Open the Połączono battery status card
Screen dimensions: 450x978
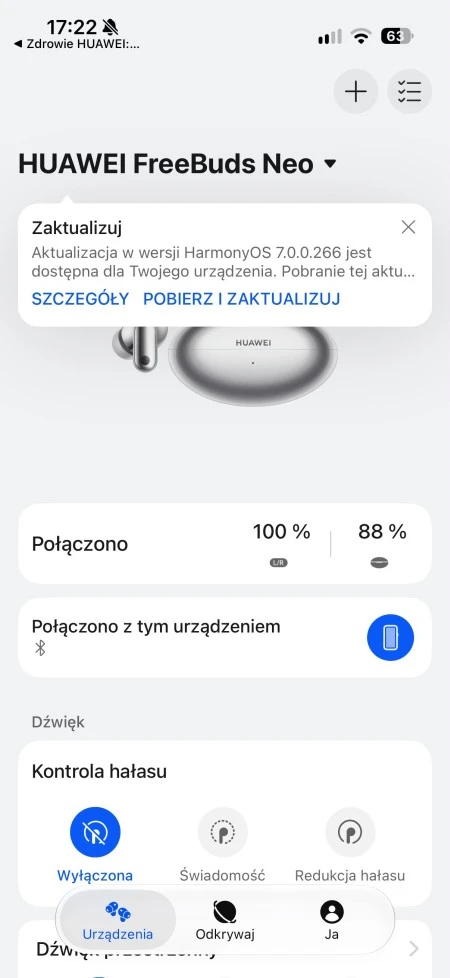coord(225,543)
